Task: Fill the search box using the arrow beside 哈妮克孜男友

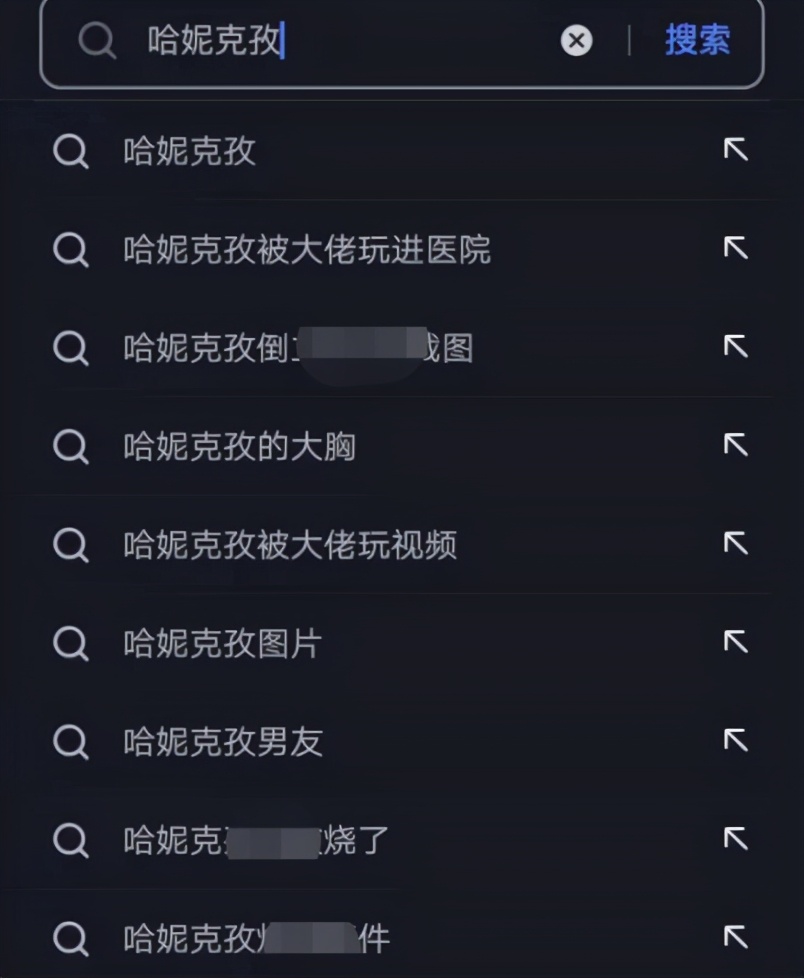Action: [x=735, y=740]
